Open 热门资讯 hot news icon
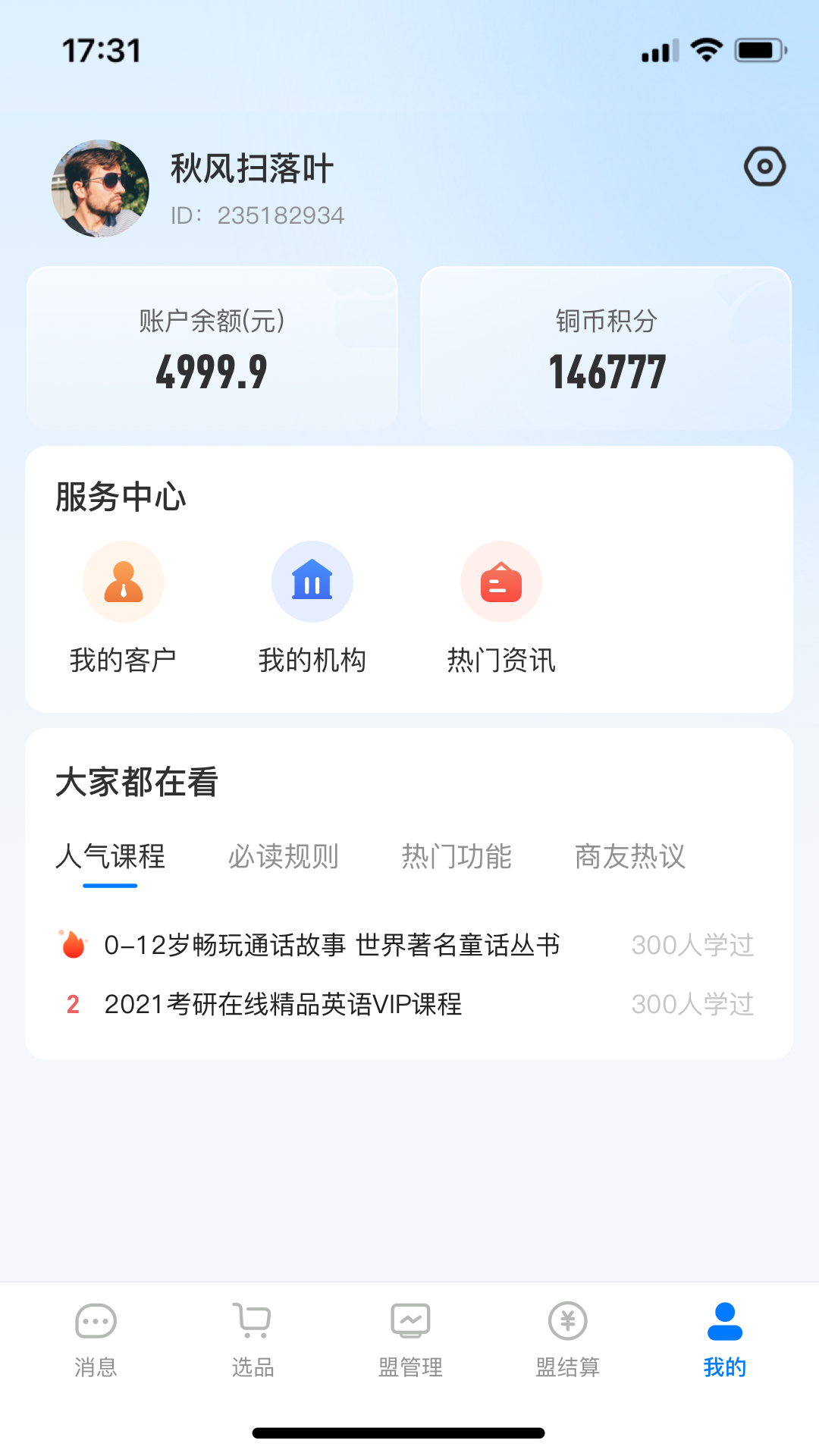This screenshot has height=1456, width=819. 500,582
